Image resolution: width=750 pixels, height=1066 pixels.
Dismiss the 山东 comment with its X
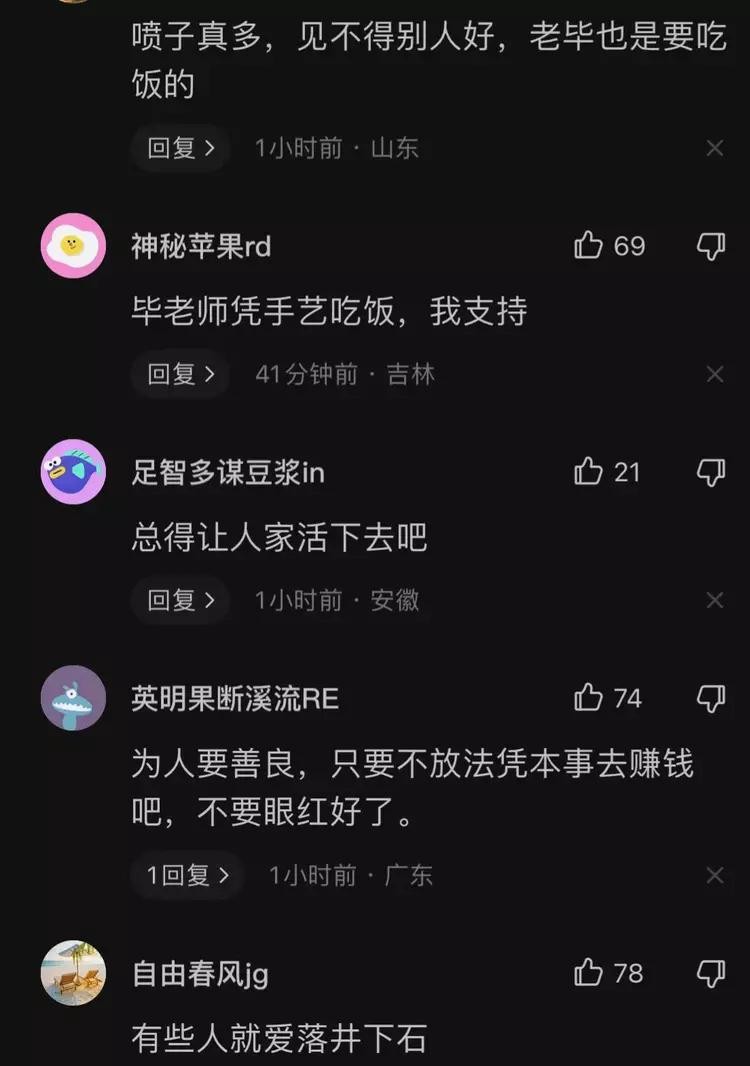(715, 149)
